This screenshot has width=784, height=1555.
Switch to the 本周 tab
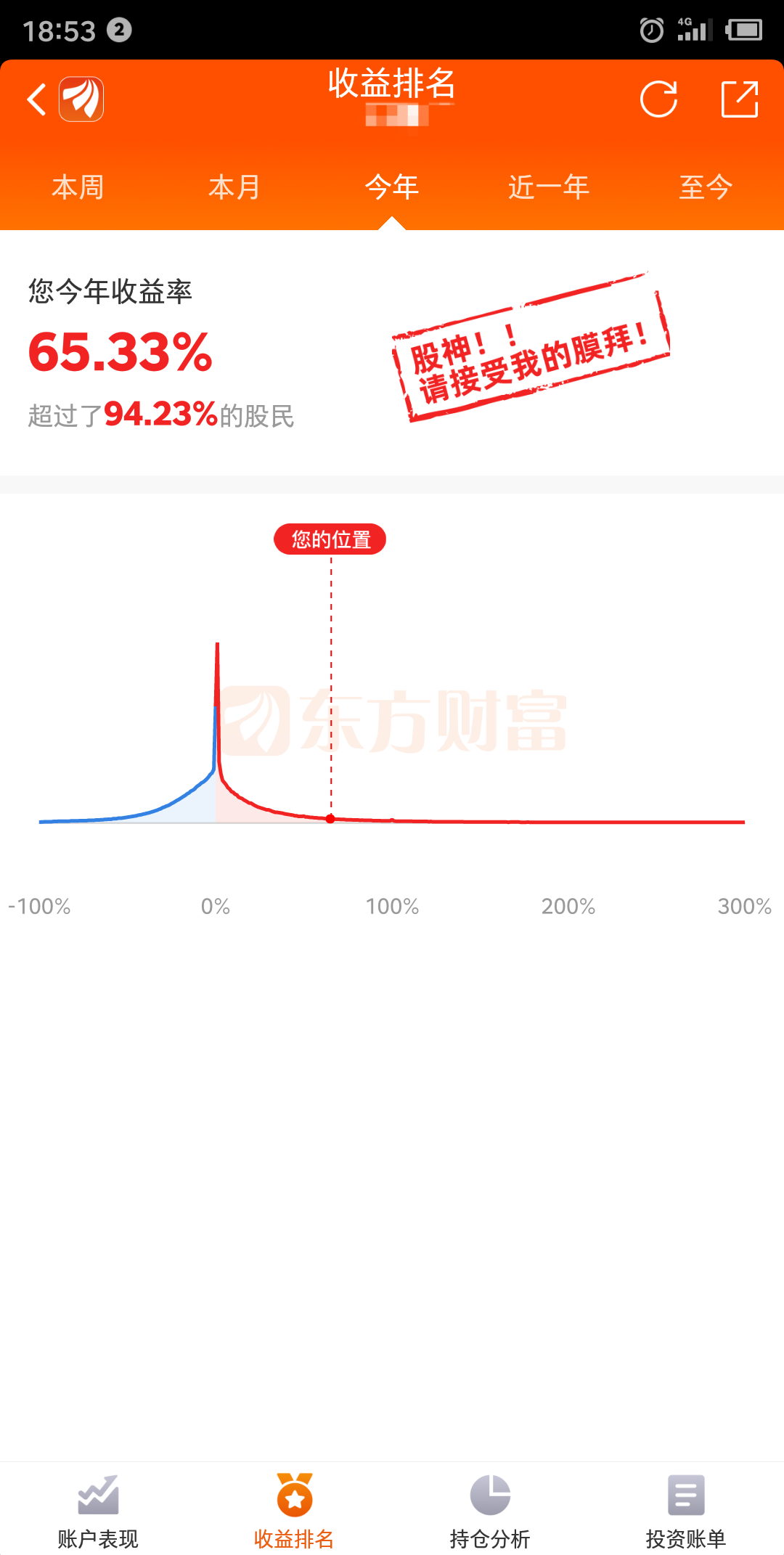pyautogui.click(x=78, y=187)
